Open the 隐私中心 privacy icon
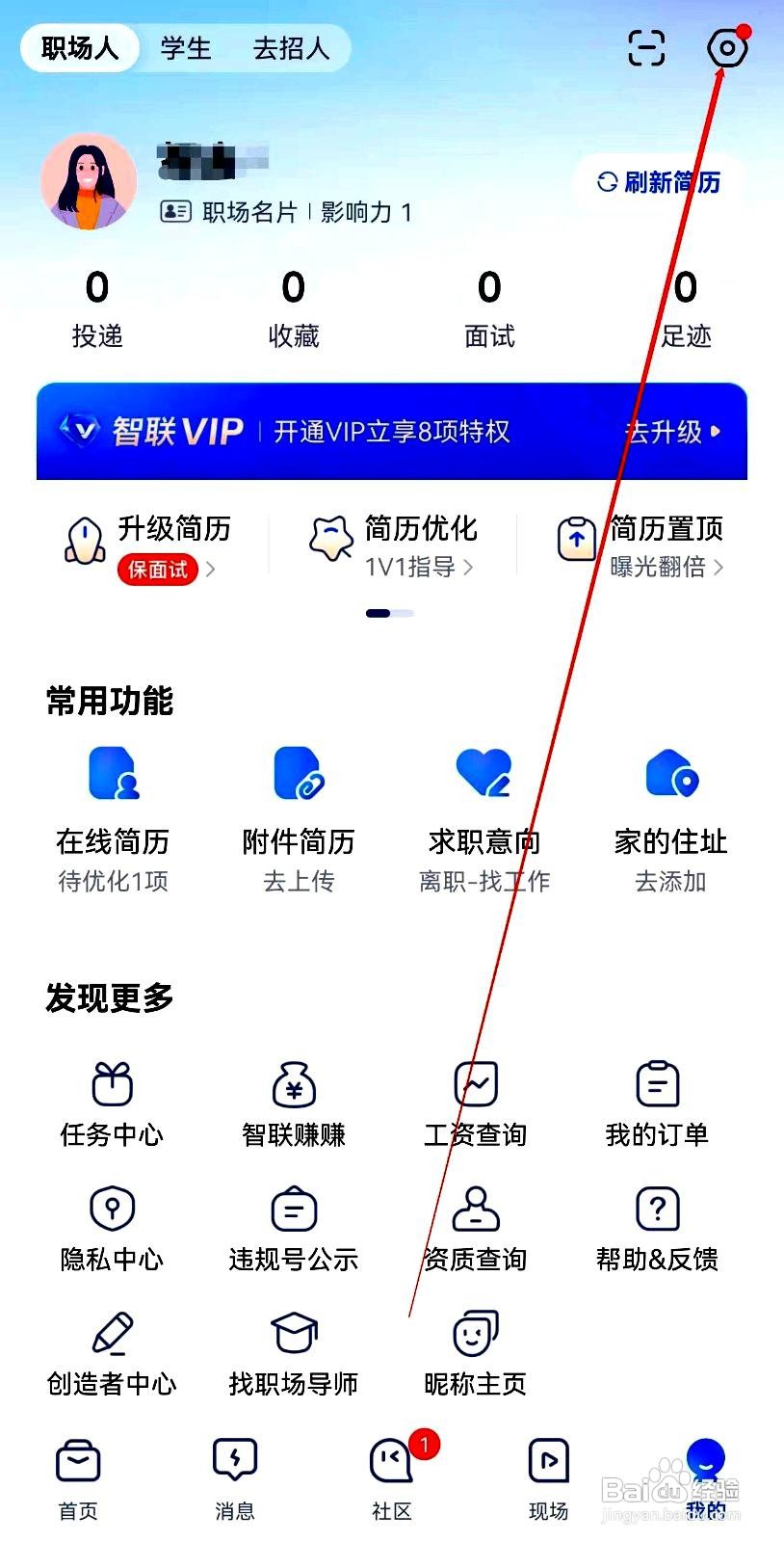This screenshot has height=1542, width=784. (110, 1210)
